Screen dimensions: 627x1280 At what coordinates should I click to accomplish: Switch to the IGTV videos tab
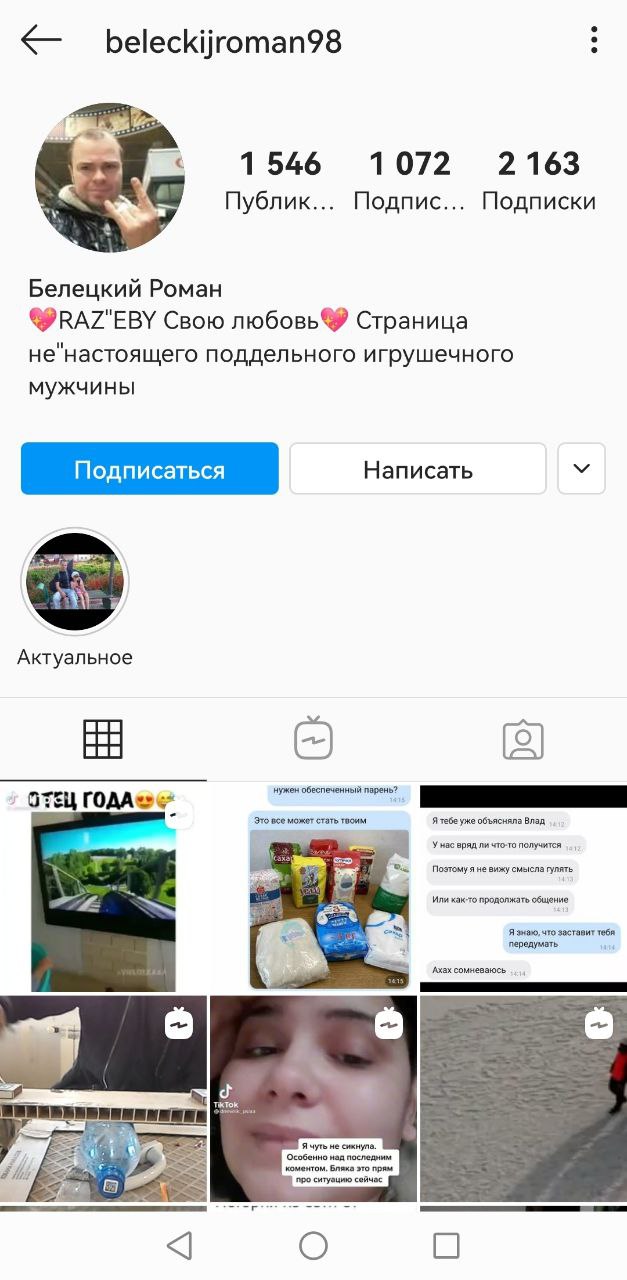click(313, 739)
